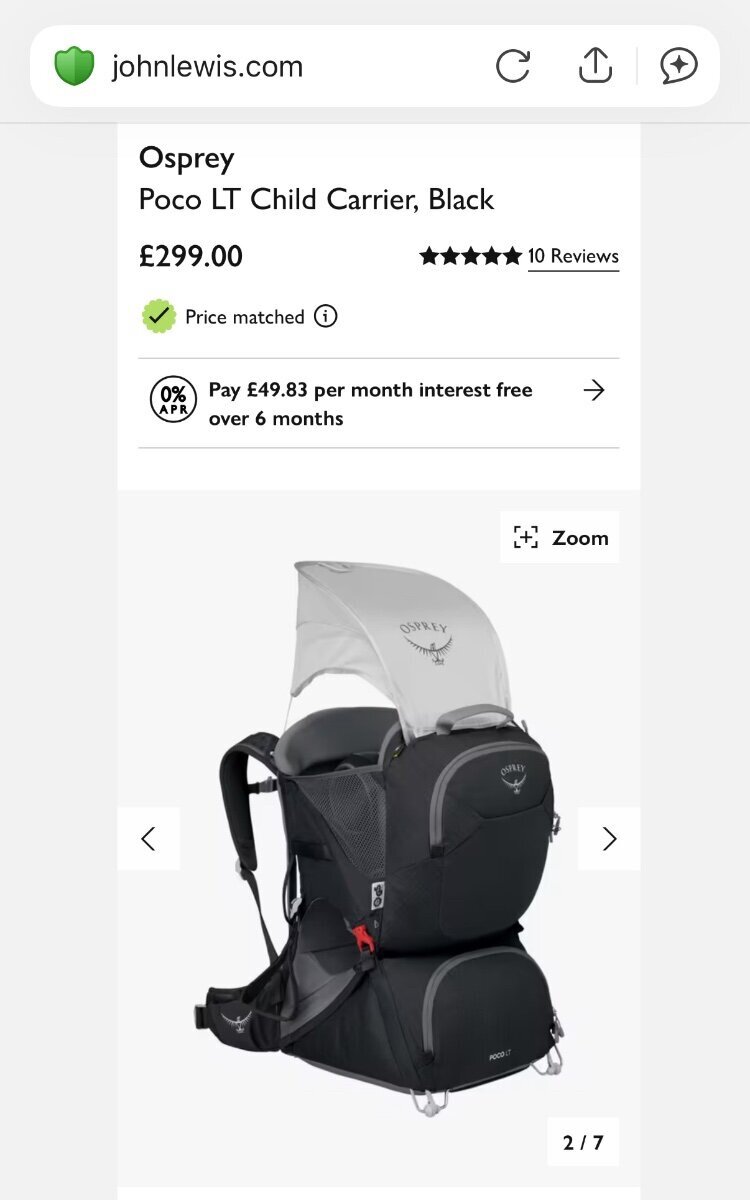Reload the johnlewis.com page

(x=513, y=67)
